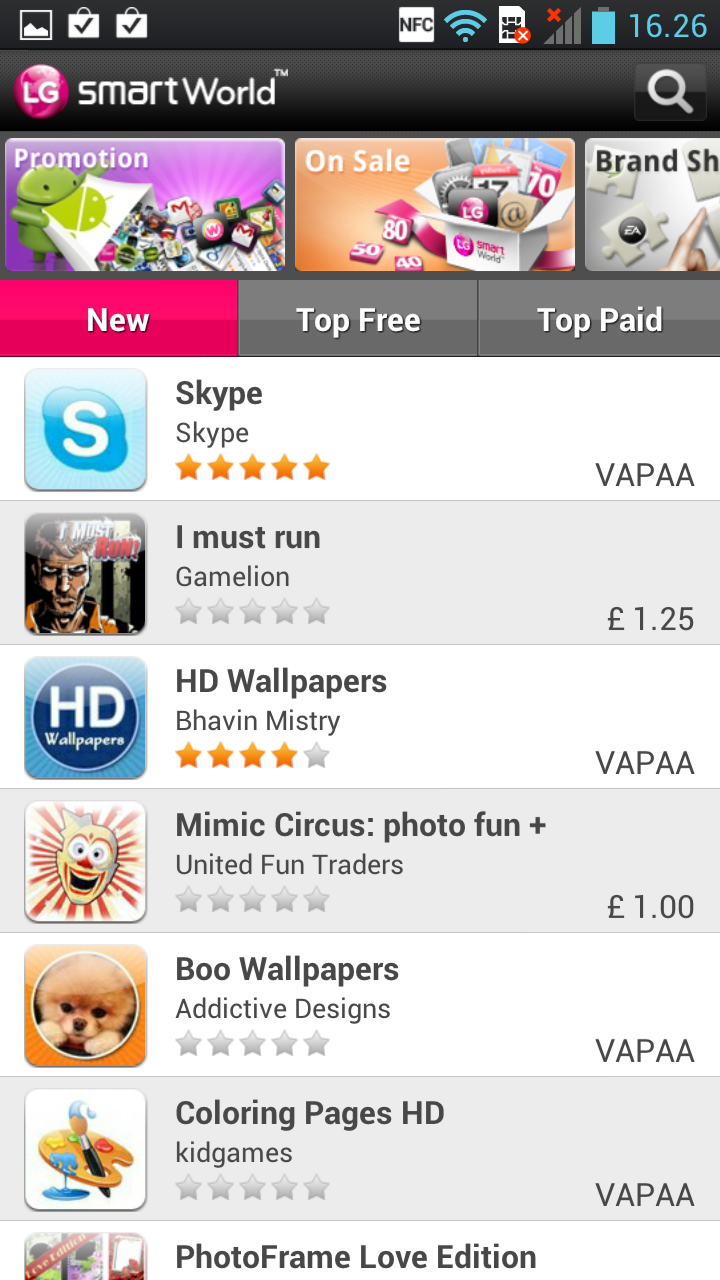
Task: Switch to the Top Paid tab
Action: click(x=599, y=320)
